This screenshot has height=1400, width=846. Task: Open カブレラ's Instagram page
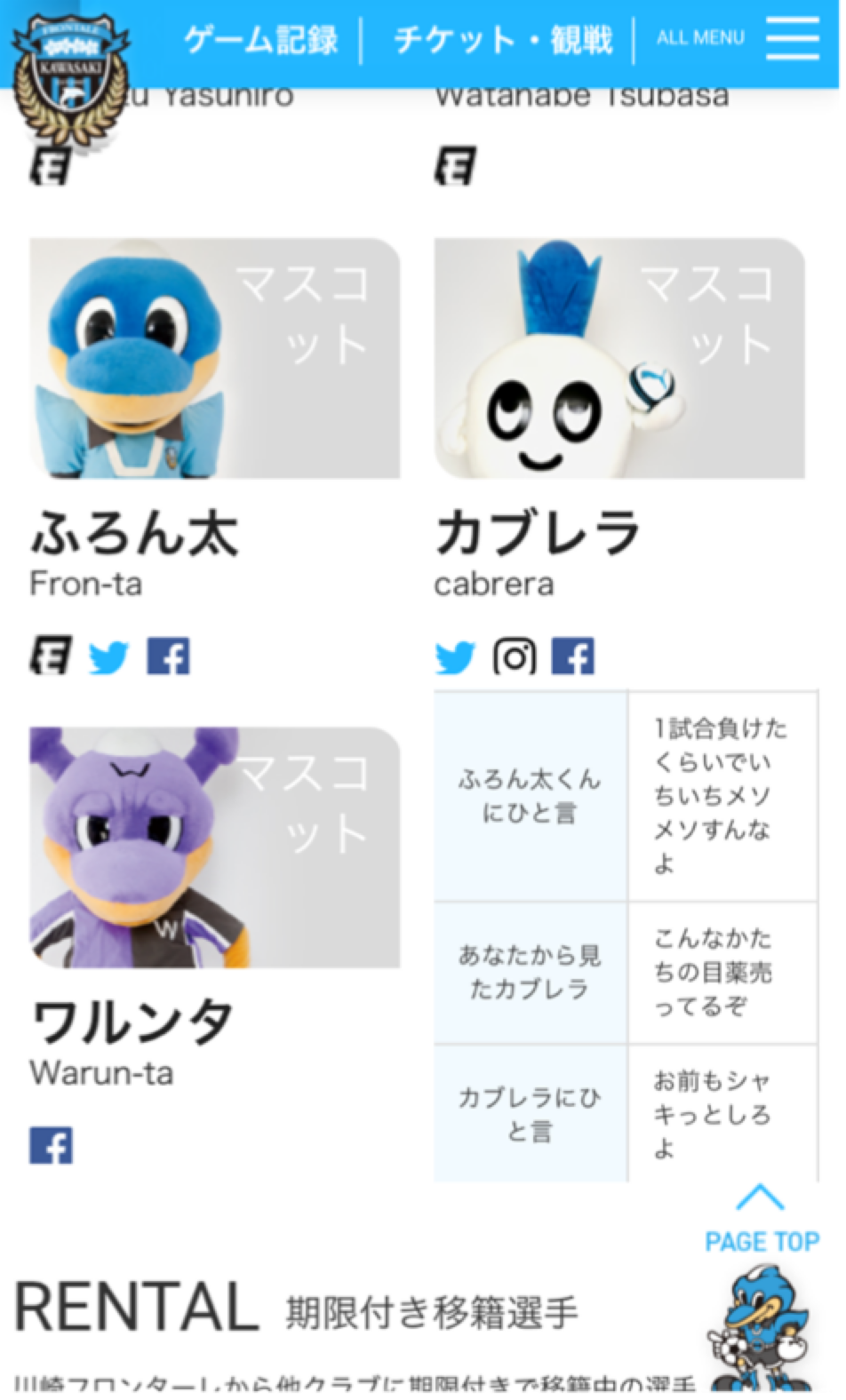click(515, 658)
